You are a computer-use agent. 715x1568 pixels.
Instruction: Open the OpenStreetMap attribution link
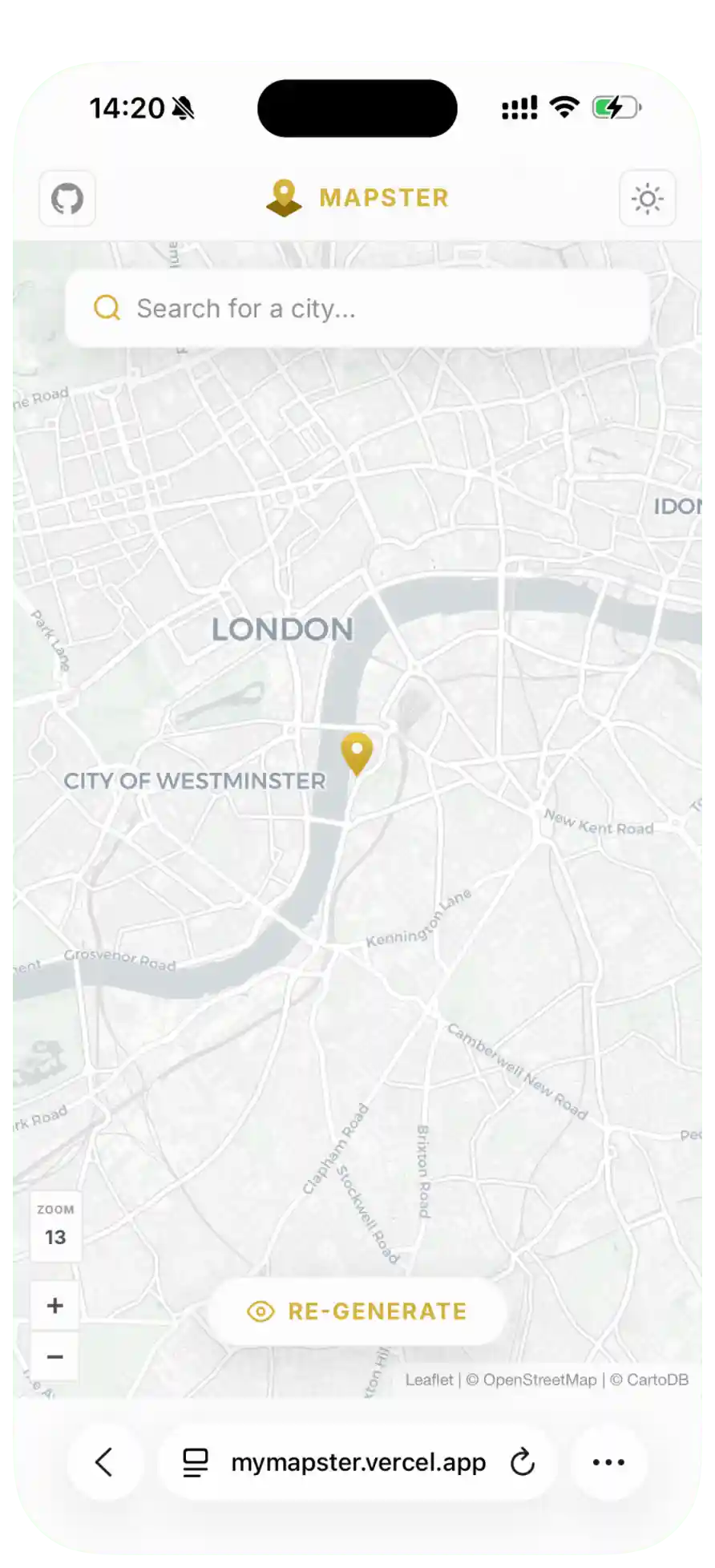(x=539, y=1380)
